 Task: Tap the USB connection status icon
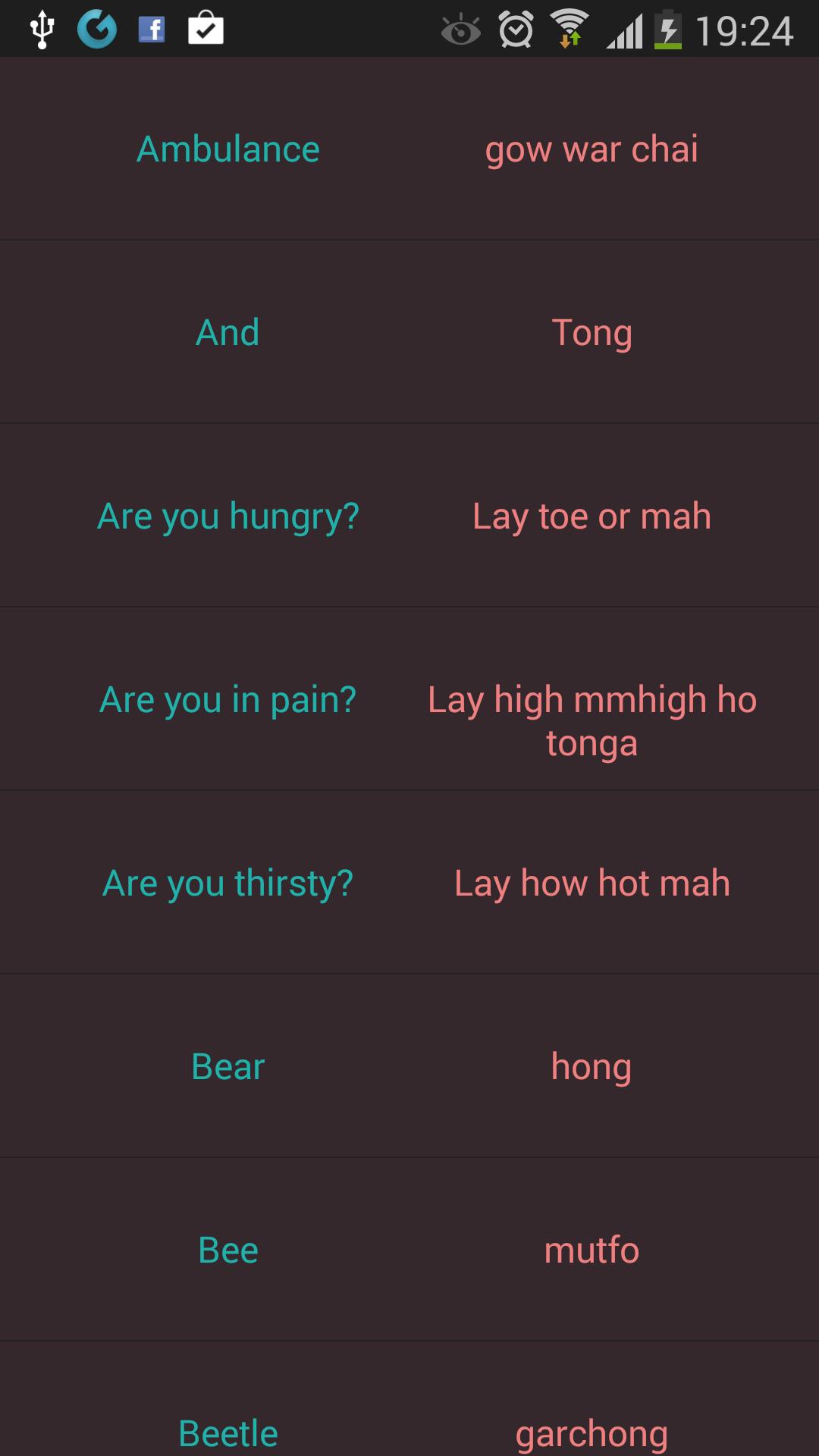point(42,29)
